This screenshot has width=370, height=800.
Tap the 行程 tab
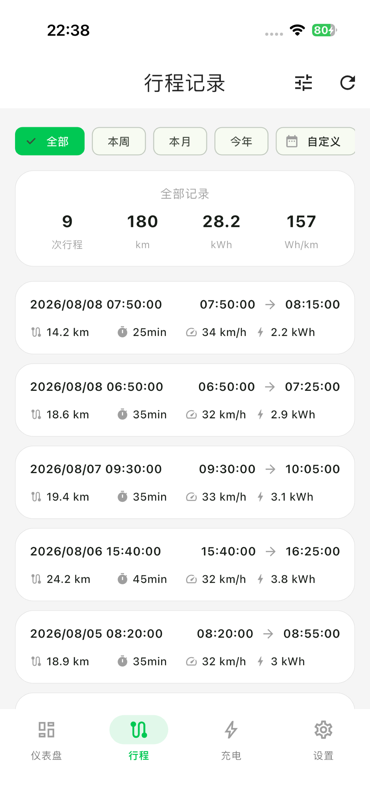pos(139,740)
